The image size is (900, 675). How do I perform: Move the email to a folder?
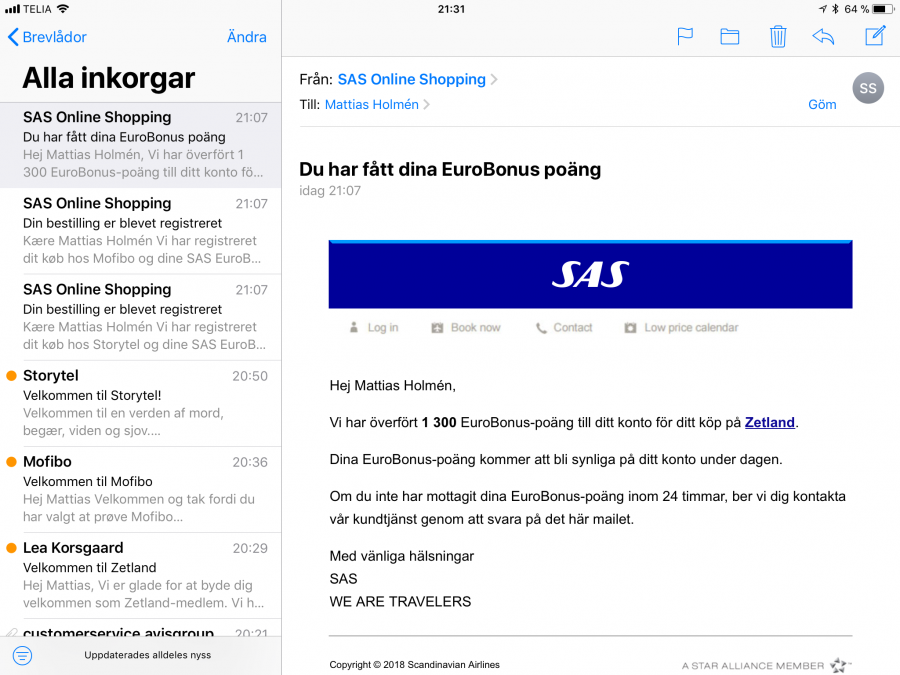click(730, 37)
